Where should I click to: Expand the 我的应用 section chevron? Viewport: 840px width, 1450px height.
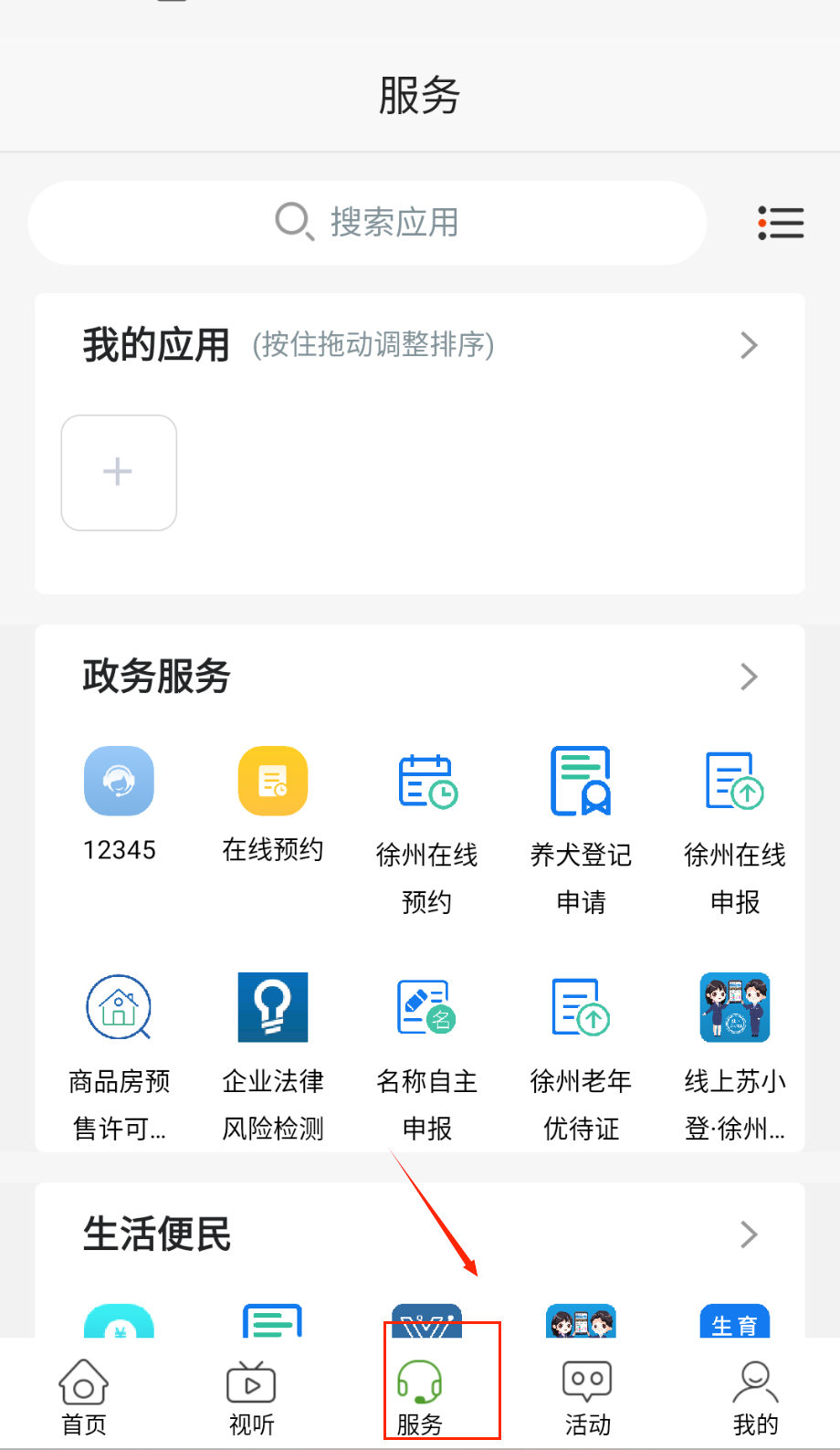[x=749, y=345]
